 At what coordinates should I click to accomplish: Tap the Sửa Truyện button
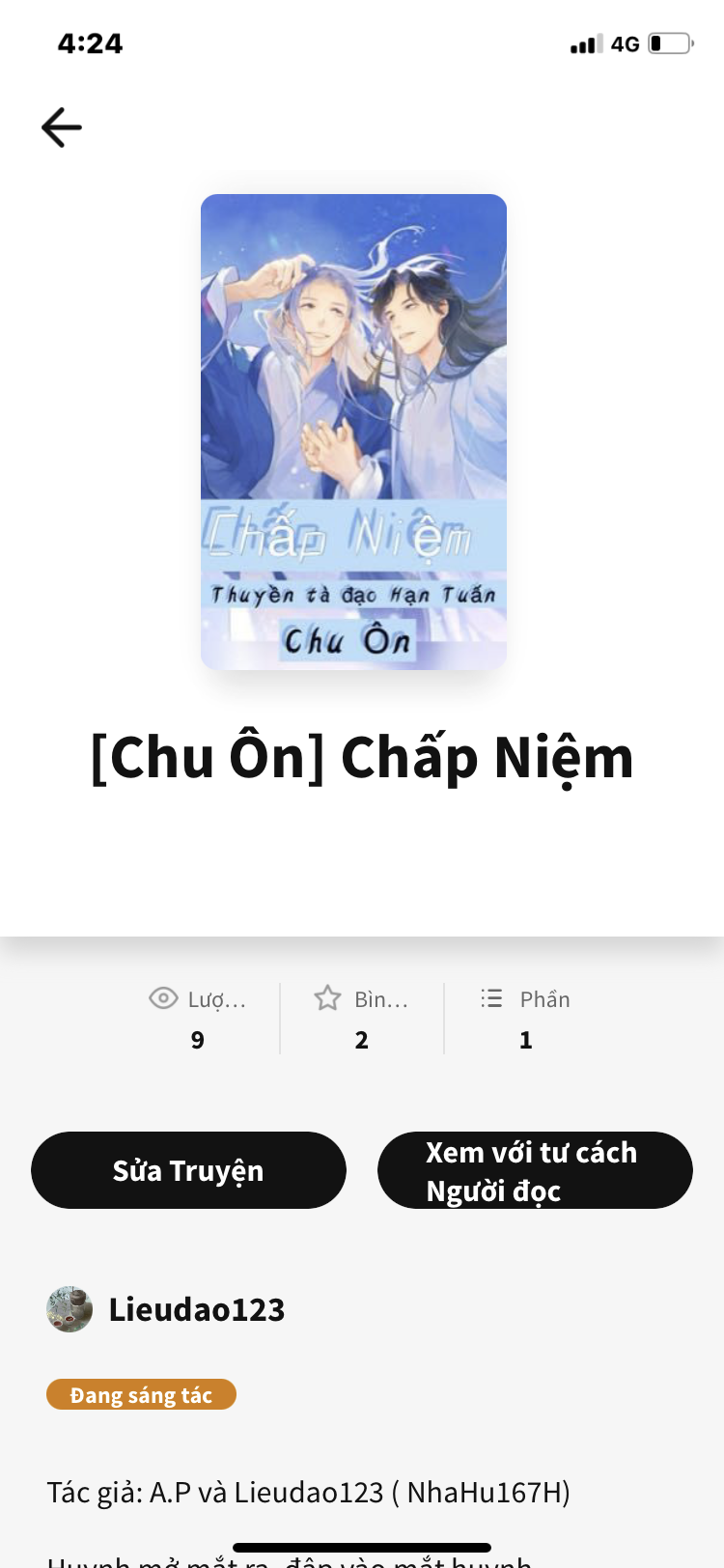[188, 1170]
